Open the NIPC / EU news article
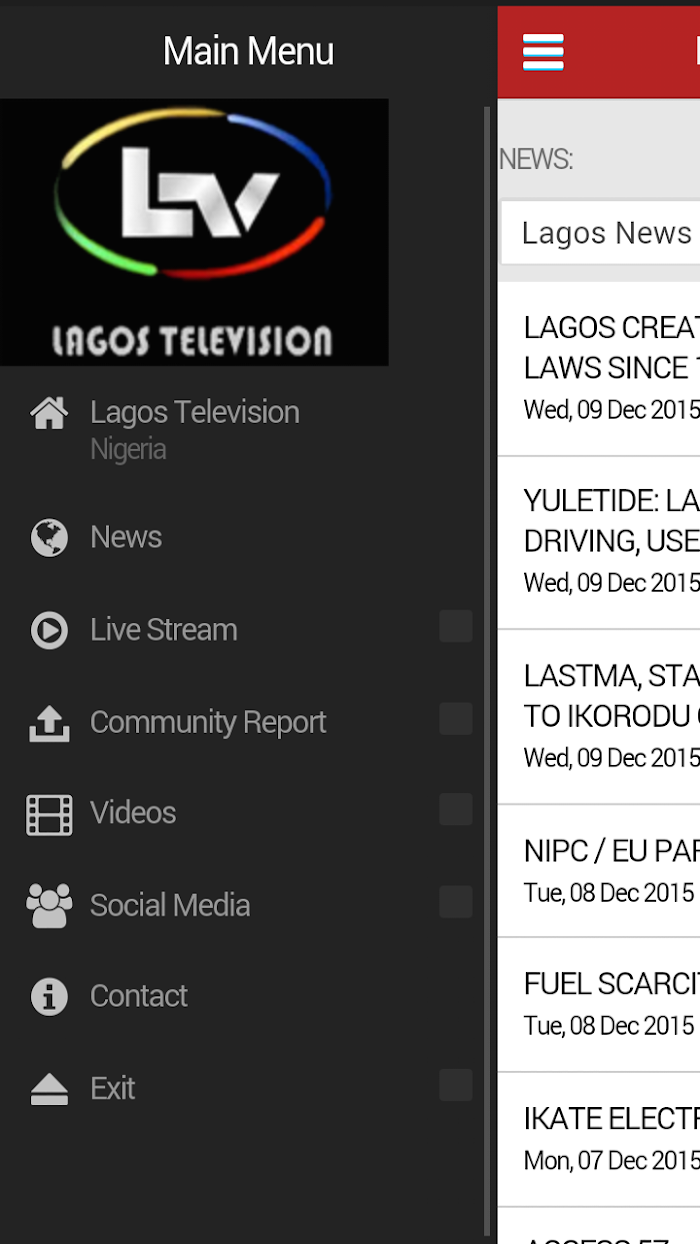The height and width of the screenshot is (1244, 700). pos(599,871)
